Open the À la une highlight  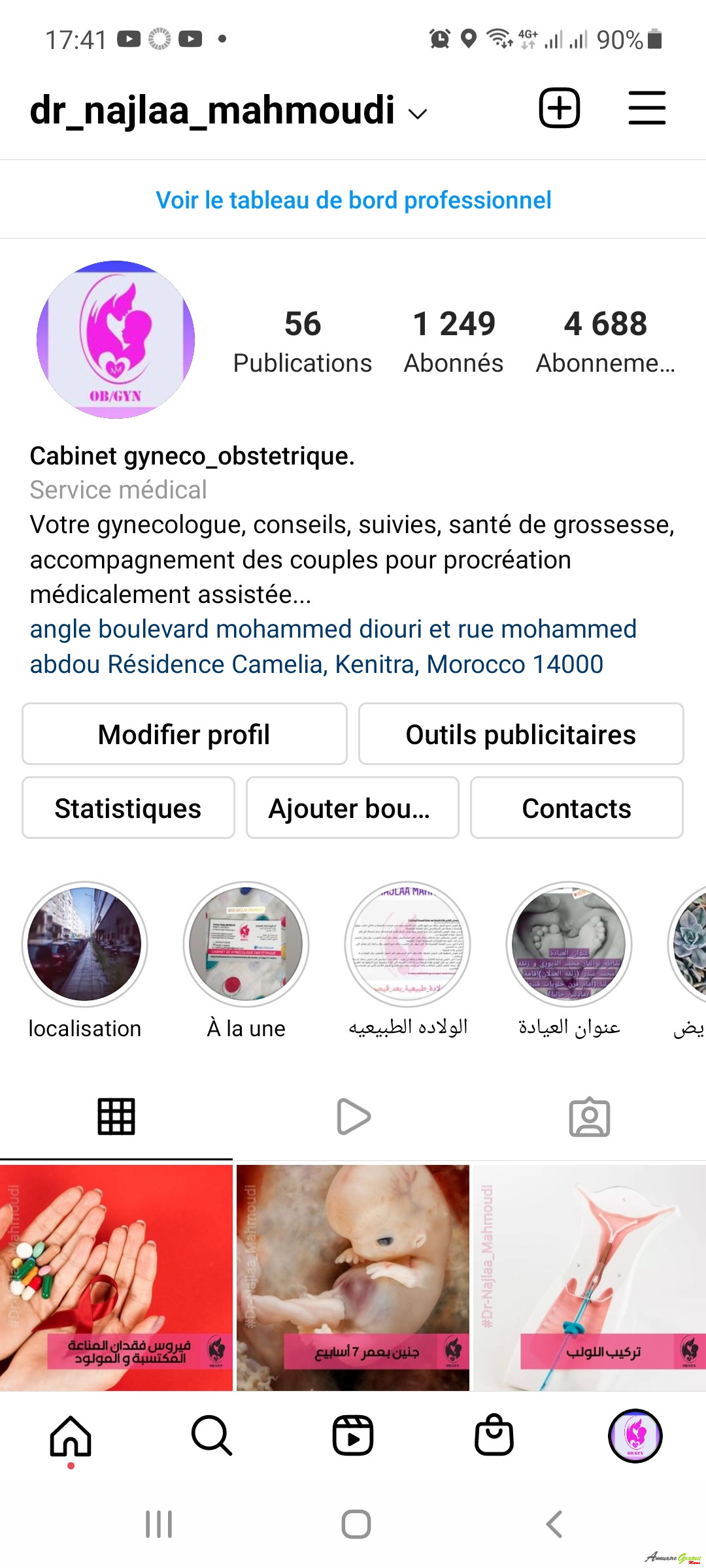246,944
